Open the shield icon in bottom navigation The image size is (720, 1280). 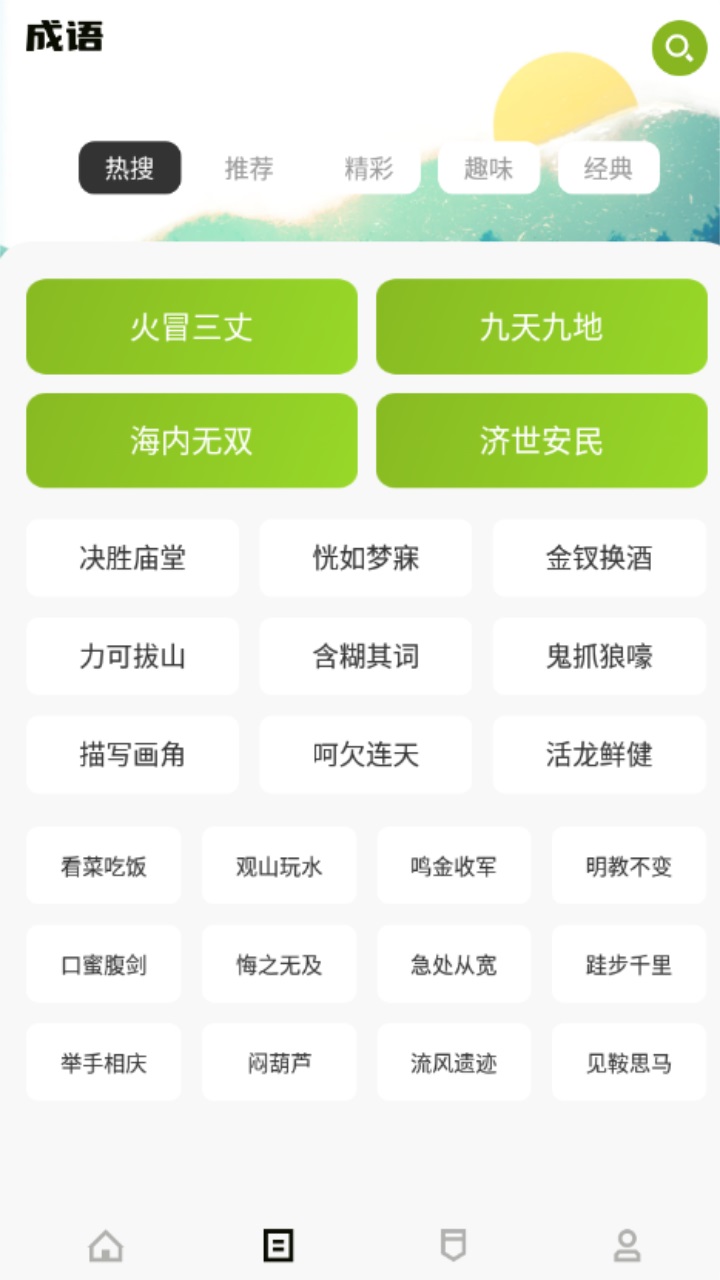[453, 1246]
